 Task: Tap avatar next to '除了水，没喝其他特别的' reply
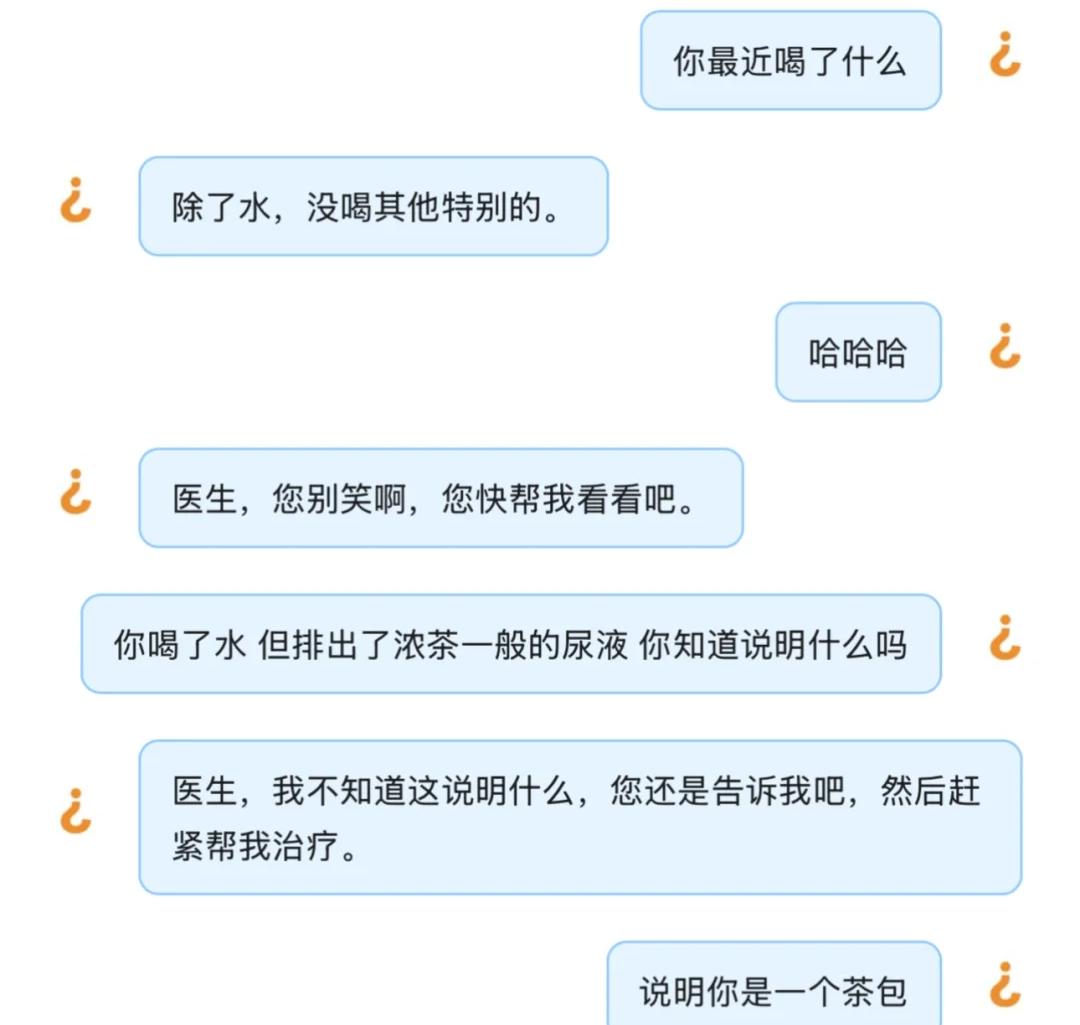[76, 200]
